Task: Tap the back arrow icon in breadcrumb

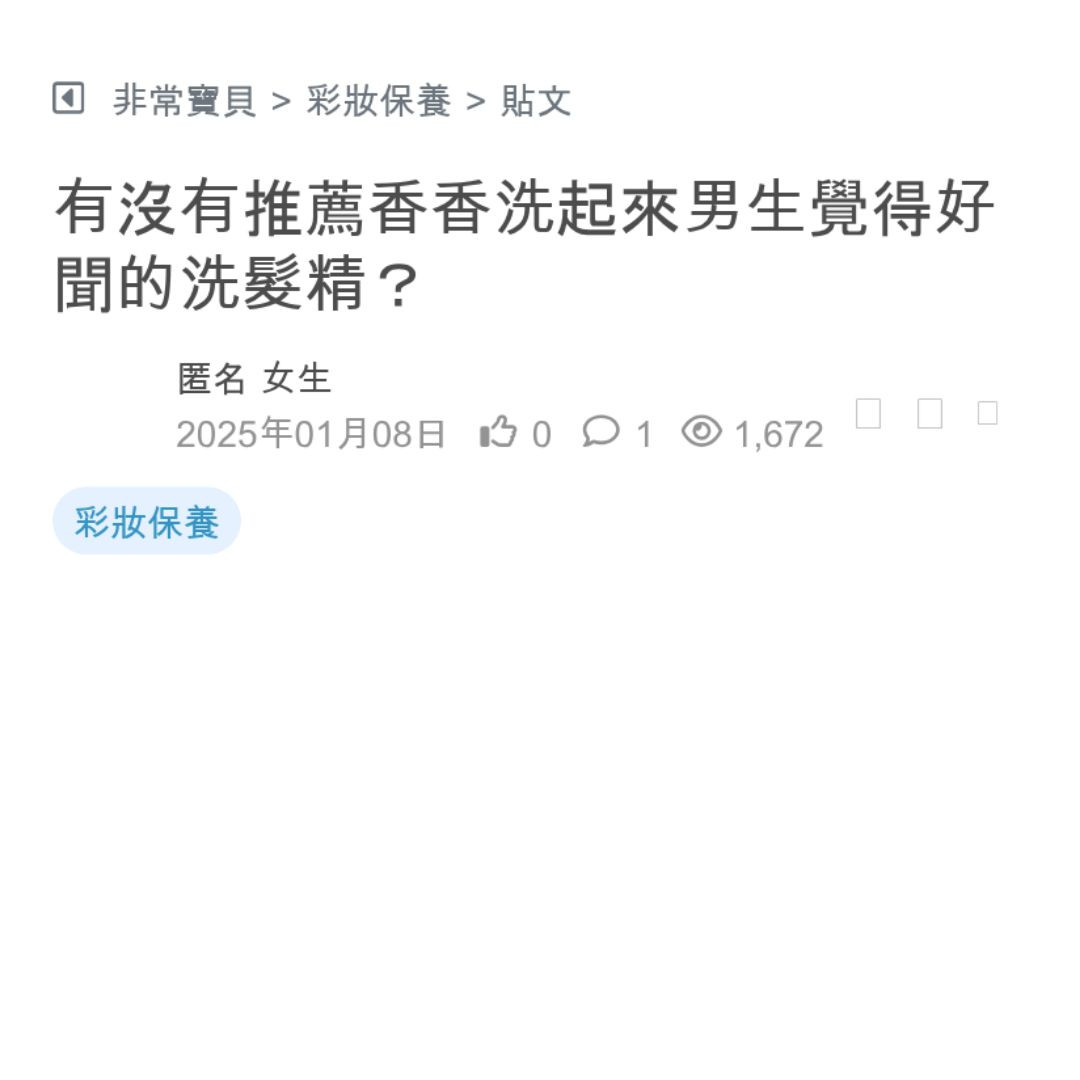Action: (68, 99)
